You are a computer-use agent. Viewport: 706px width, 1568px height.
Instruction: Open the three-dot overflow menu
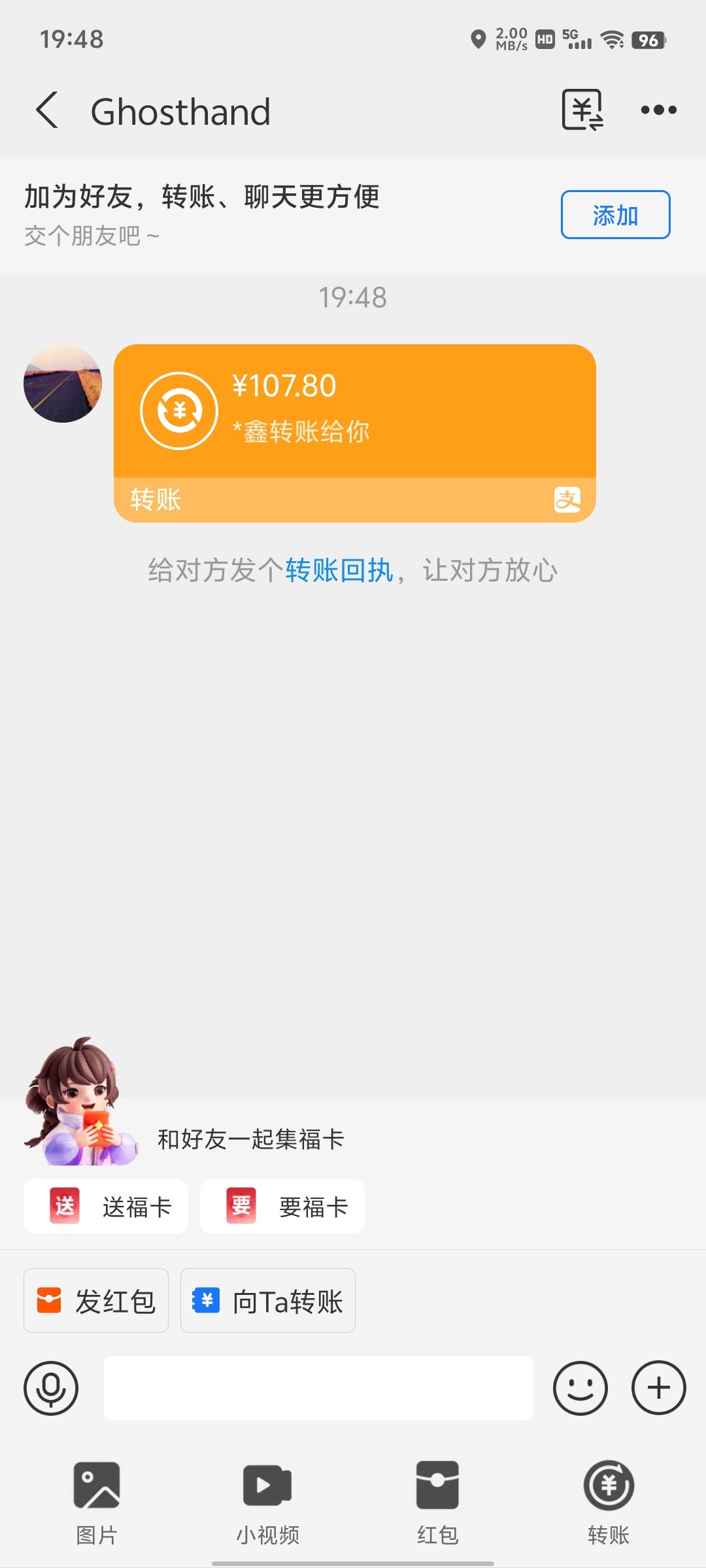(658, 110)
